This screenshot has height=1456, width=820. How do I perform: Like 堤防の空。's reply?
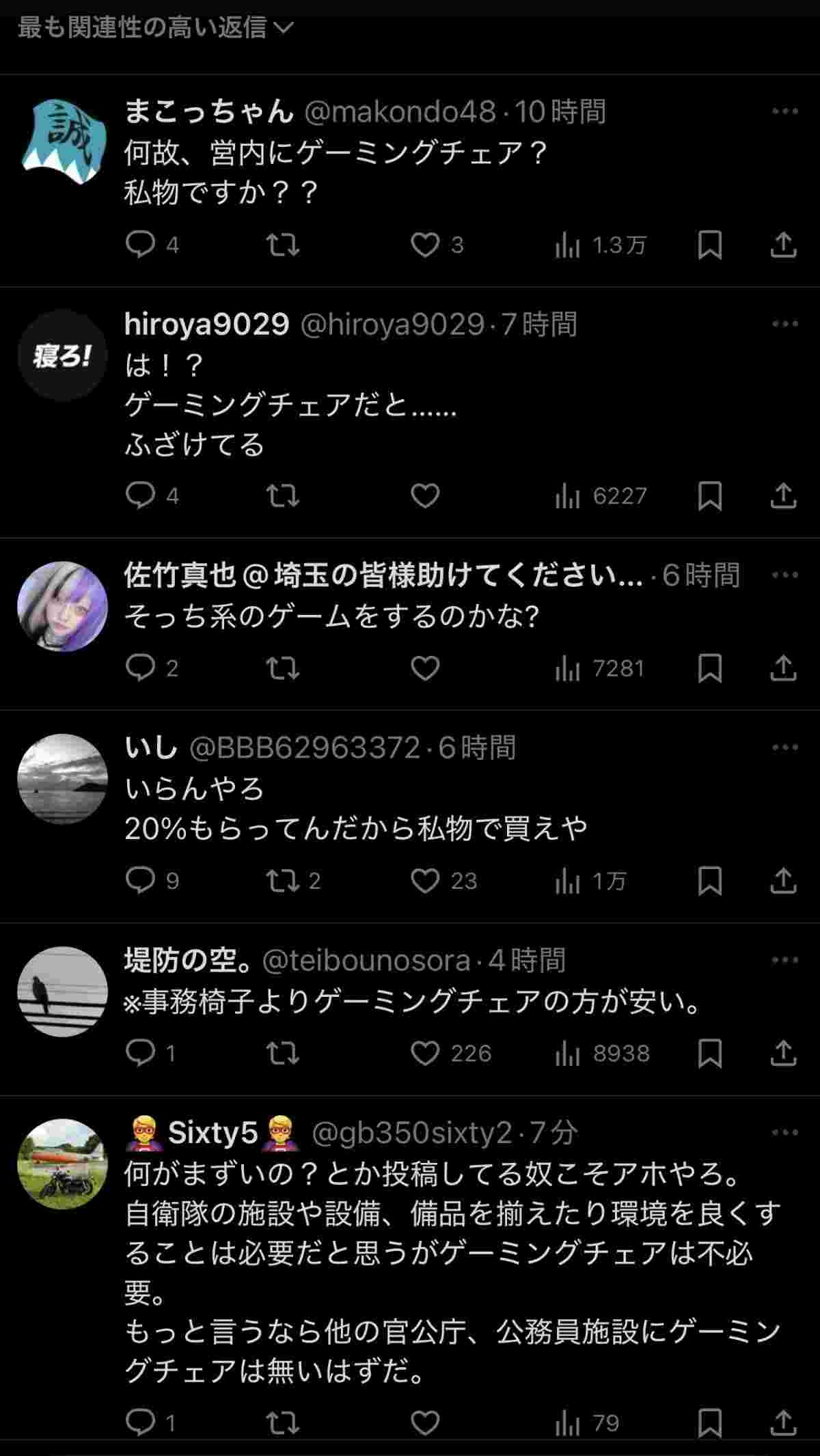(x=425, y=1053)
